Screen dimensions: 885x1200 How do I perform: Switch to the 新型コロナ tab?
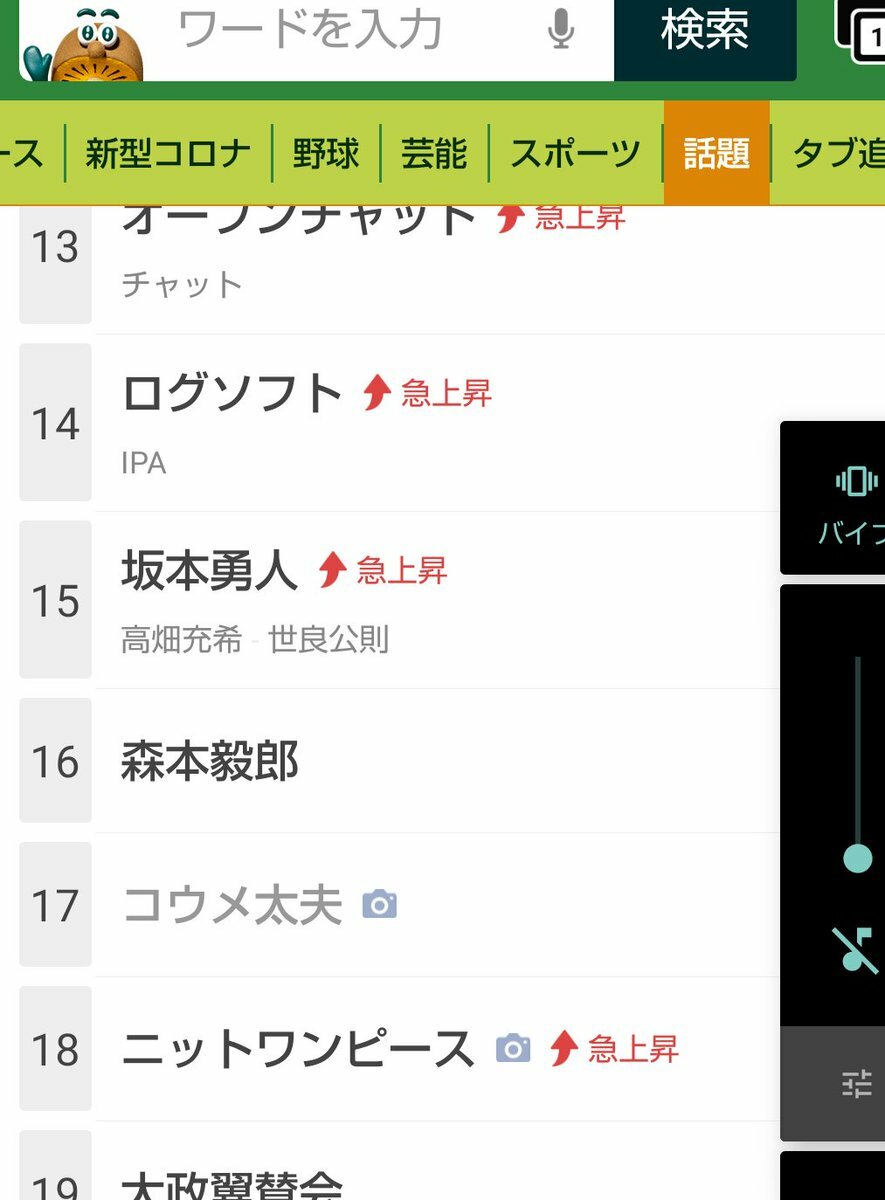coord(168,154)
